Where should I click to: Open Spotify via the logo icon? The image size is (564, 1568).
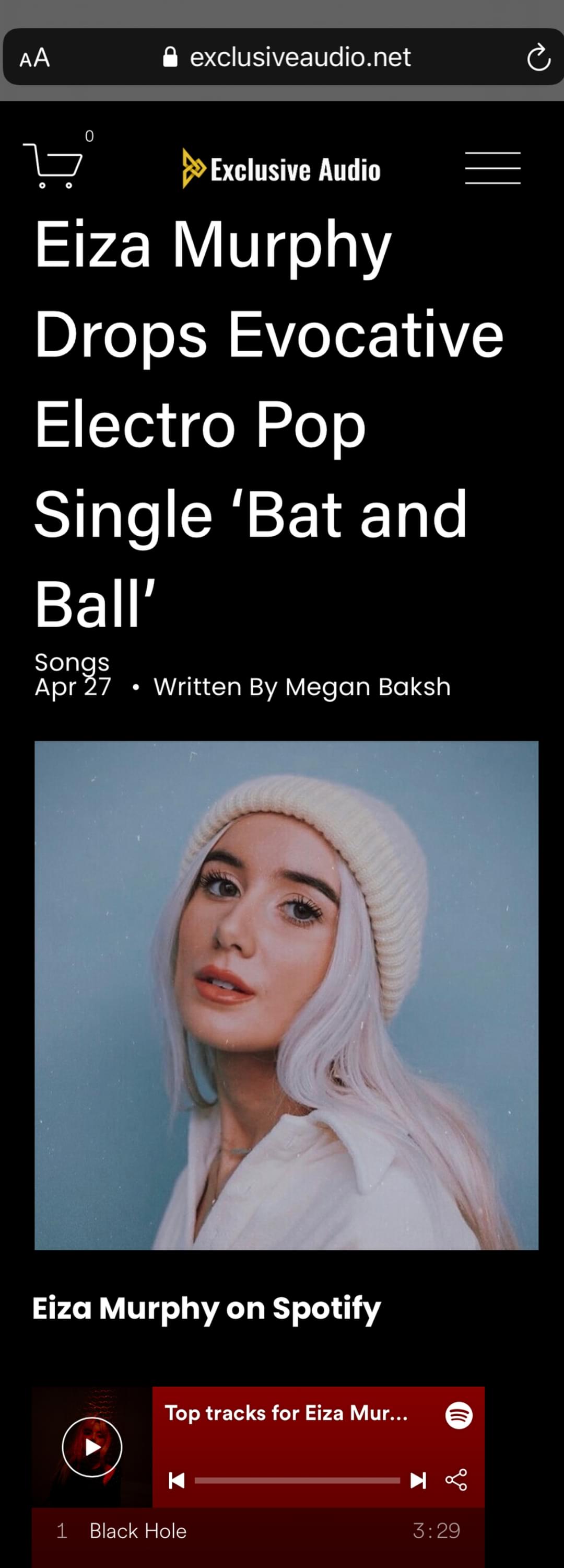[458, 1415]
